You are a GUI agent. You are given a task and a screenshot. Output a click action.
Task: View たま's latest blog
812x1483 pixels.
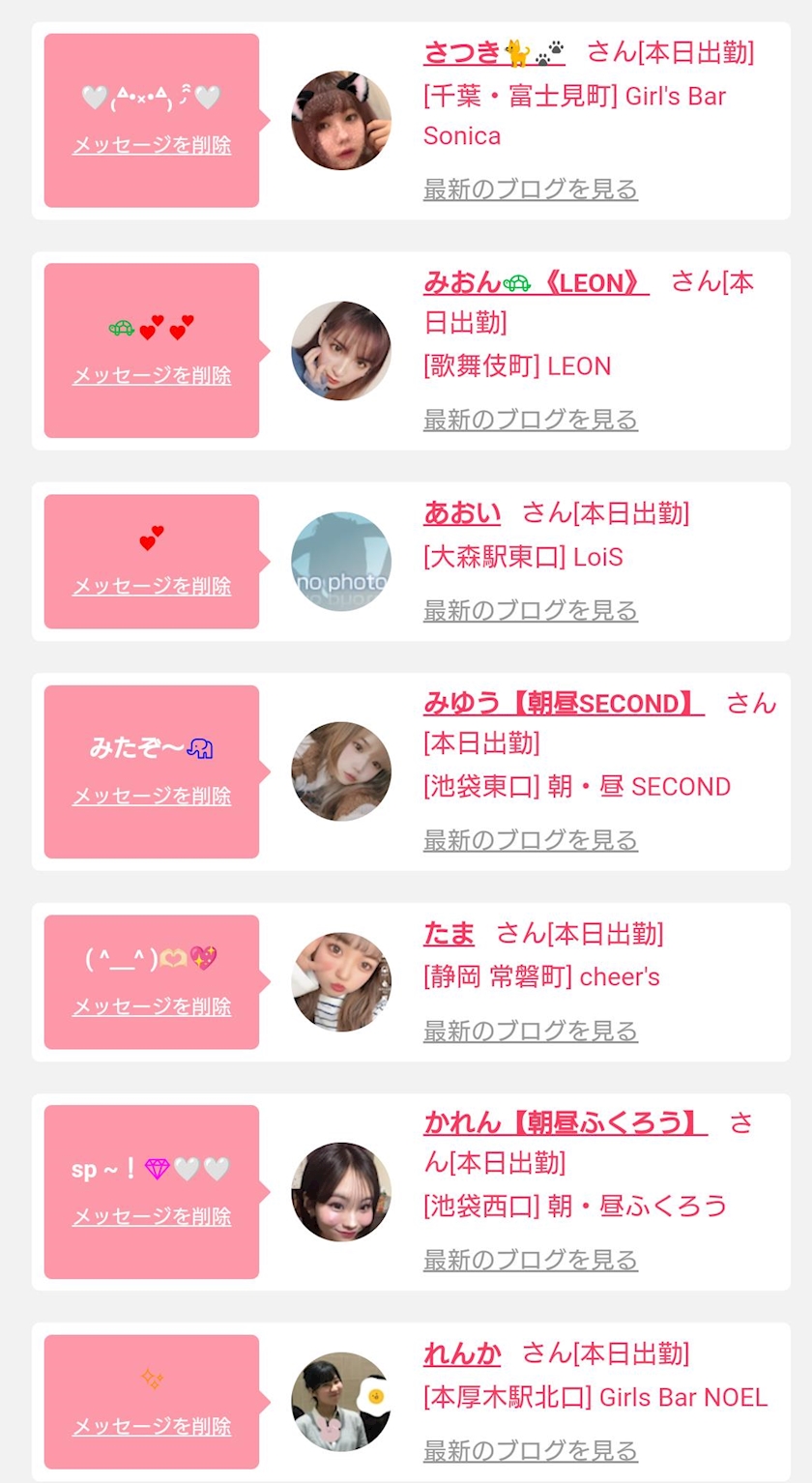[x=531, y=1031]
